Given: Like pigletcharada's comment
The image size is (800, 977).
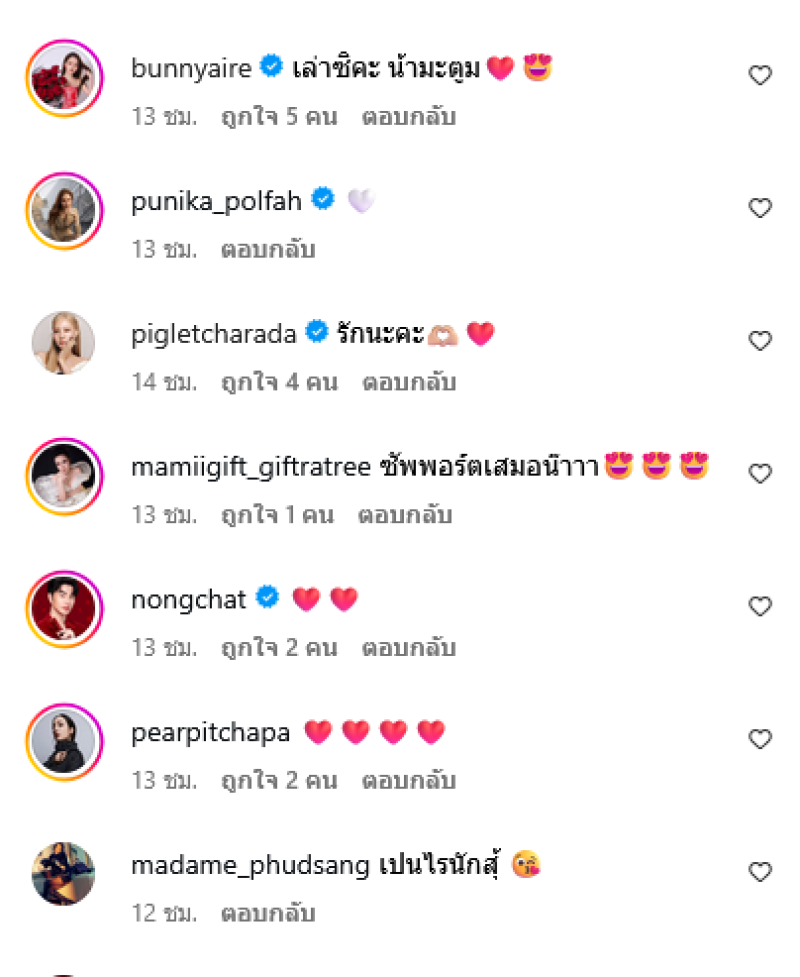Looking at the screenshot, I should pos(760,341).
